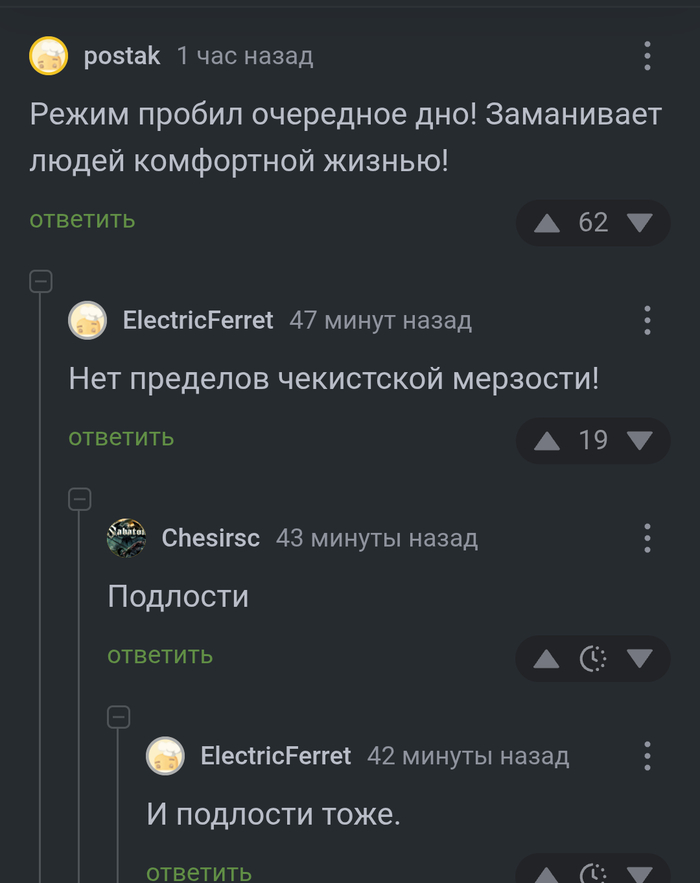Screen dimensions: 700x883
Task: Downvote Chesirsc's "Подлости" comment
Action: [x=639, y=658]
